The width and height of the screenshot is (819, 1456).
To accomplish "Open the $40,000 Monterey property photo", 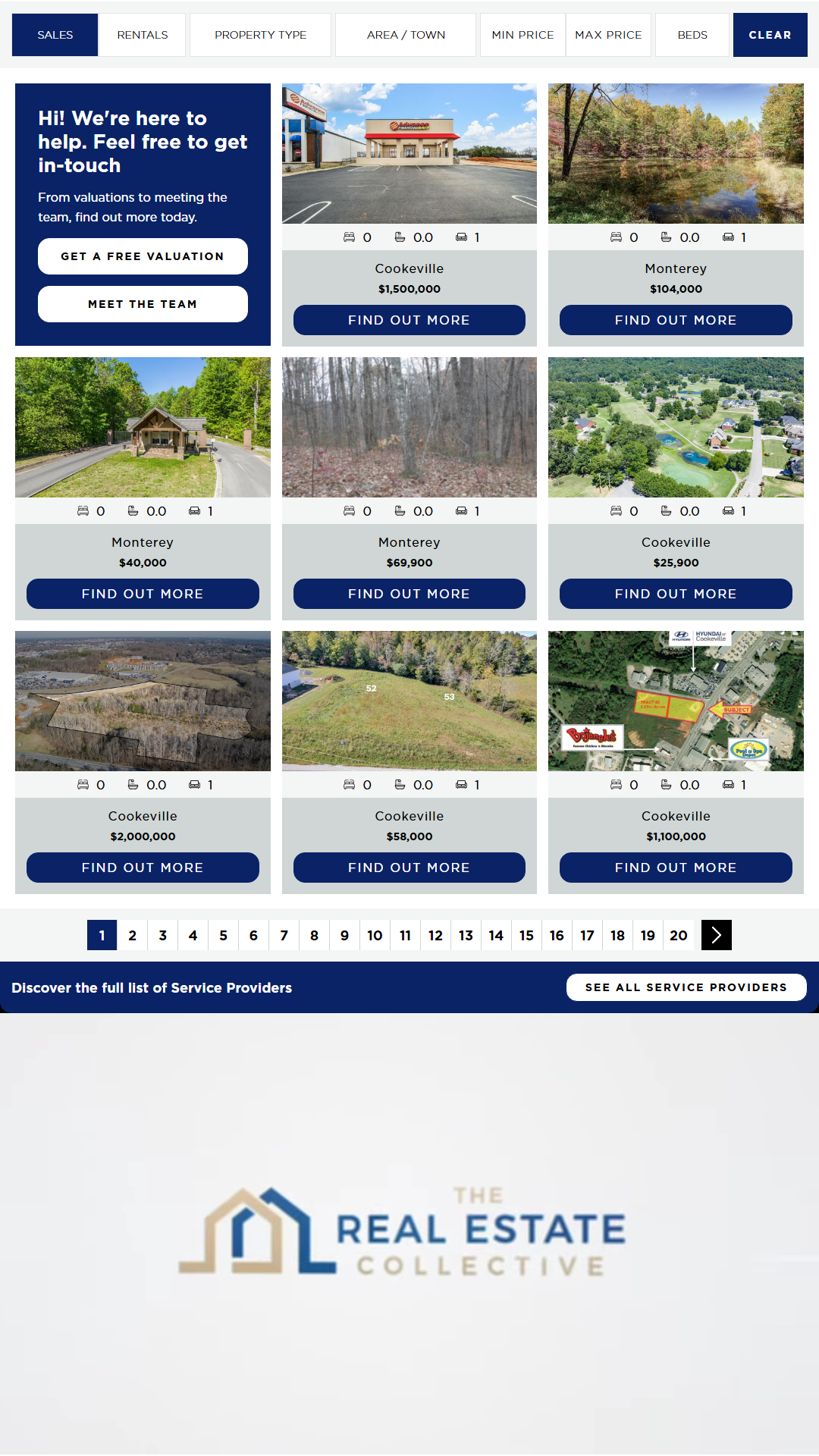I will pyautogui.click(x=143, y=427).
